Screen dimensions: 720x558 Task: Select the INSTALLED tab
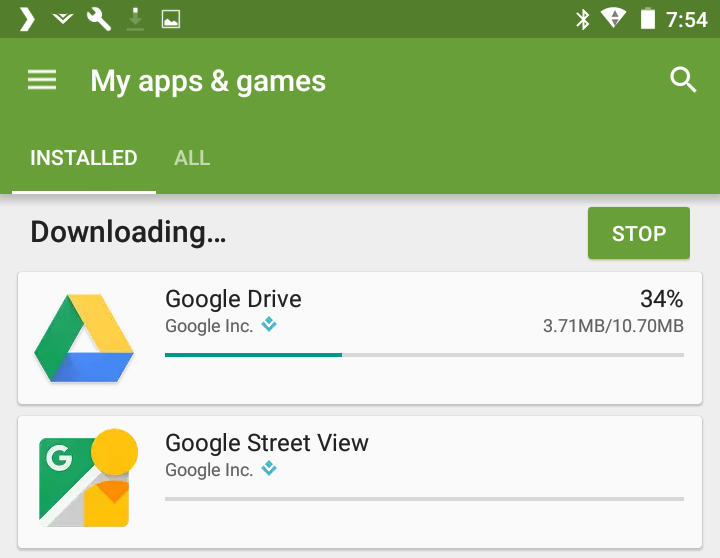click(84, 158)
